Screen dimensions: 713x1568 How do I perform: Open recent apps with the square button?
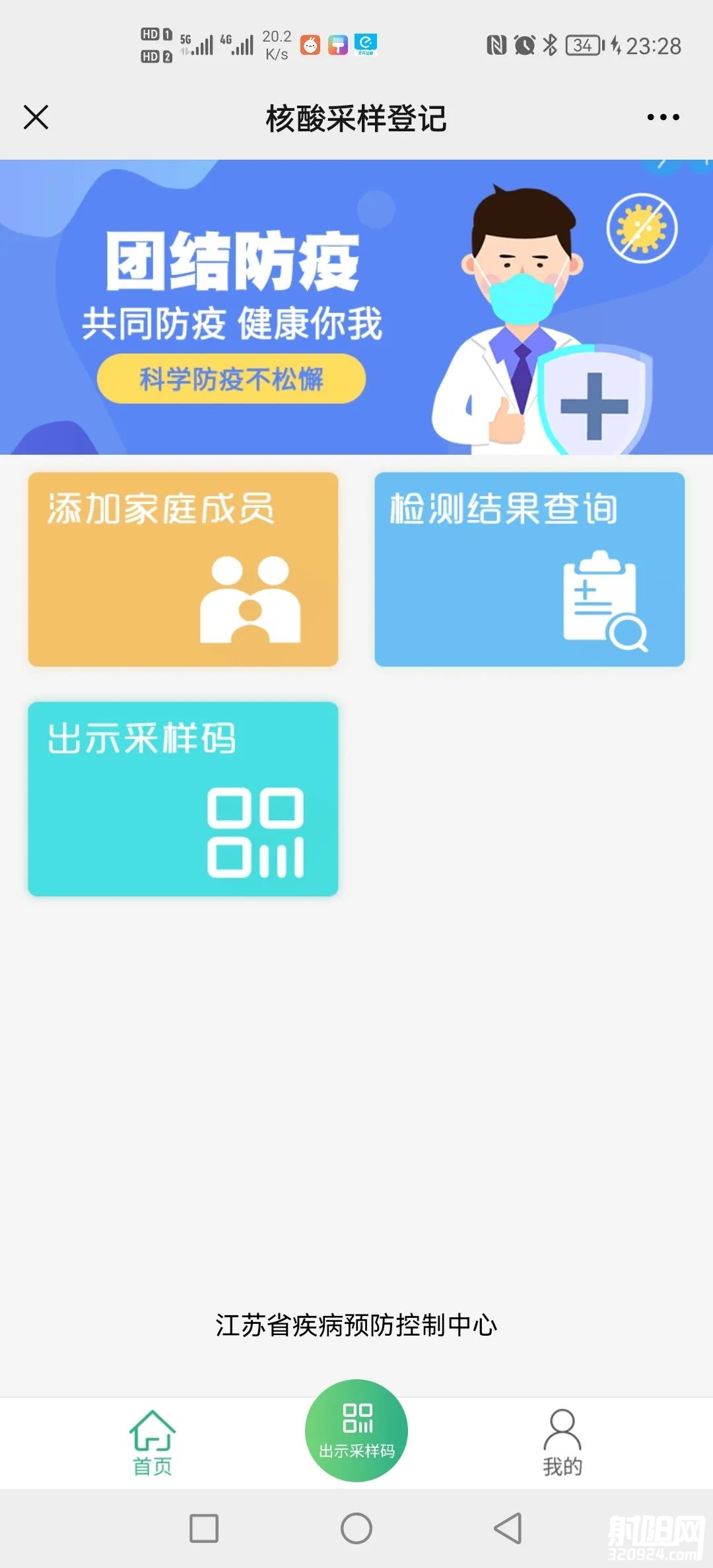[204, 1528]
